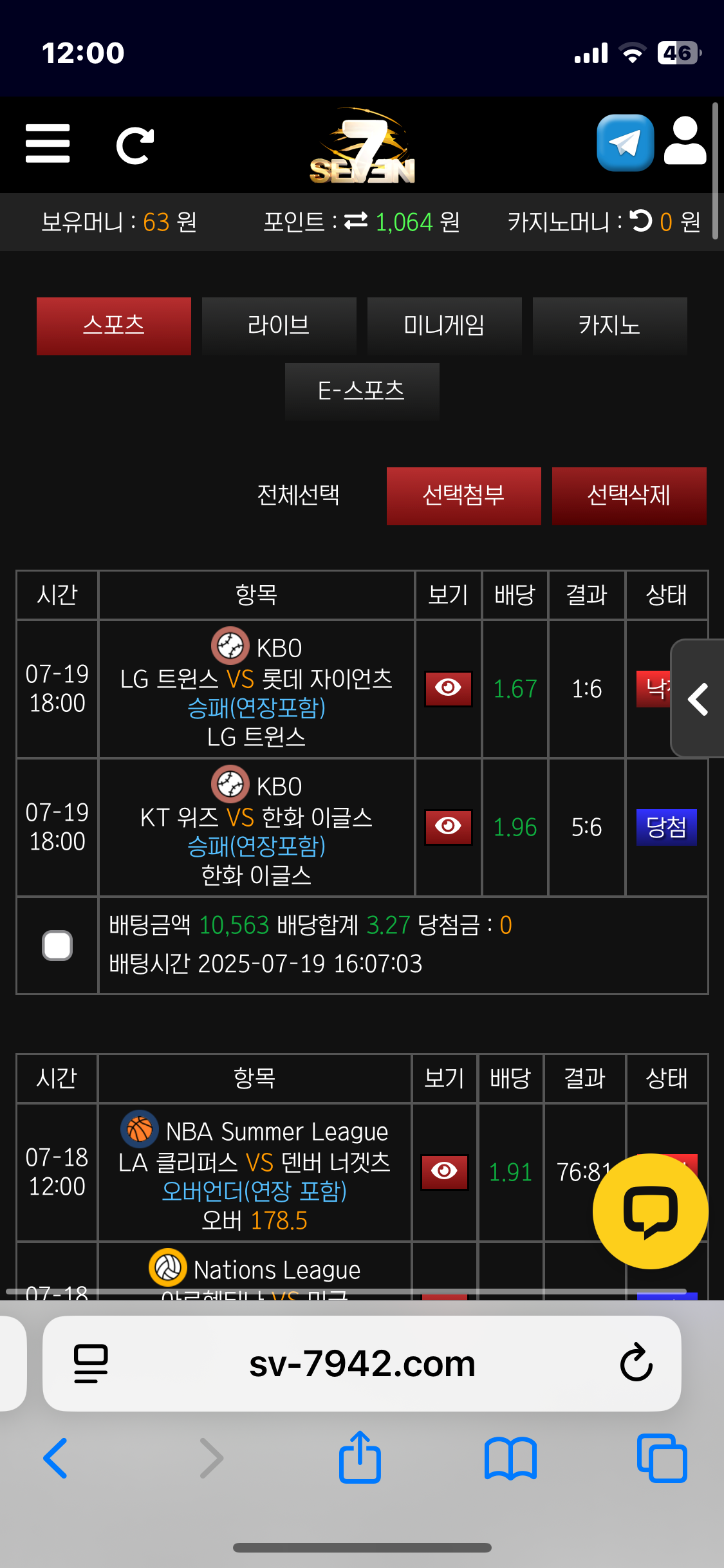Tap the 전체선택 select-all option

(298, 495)
